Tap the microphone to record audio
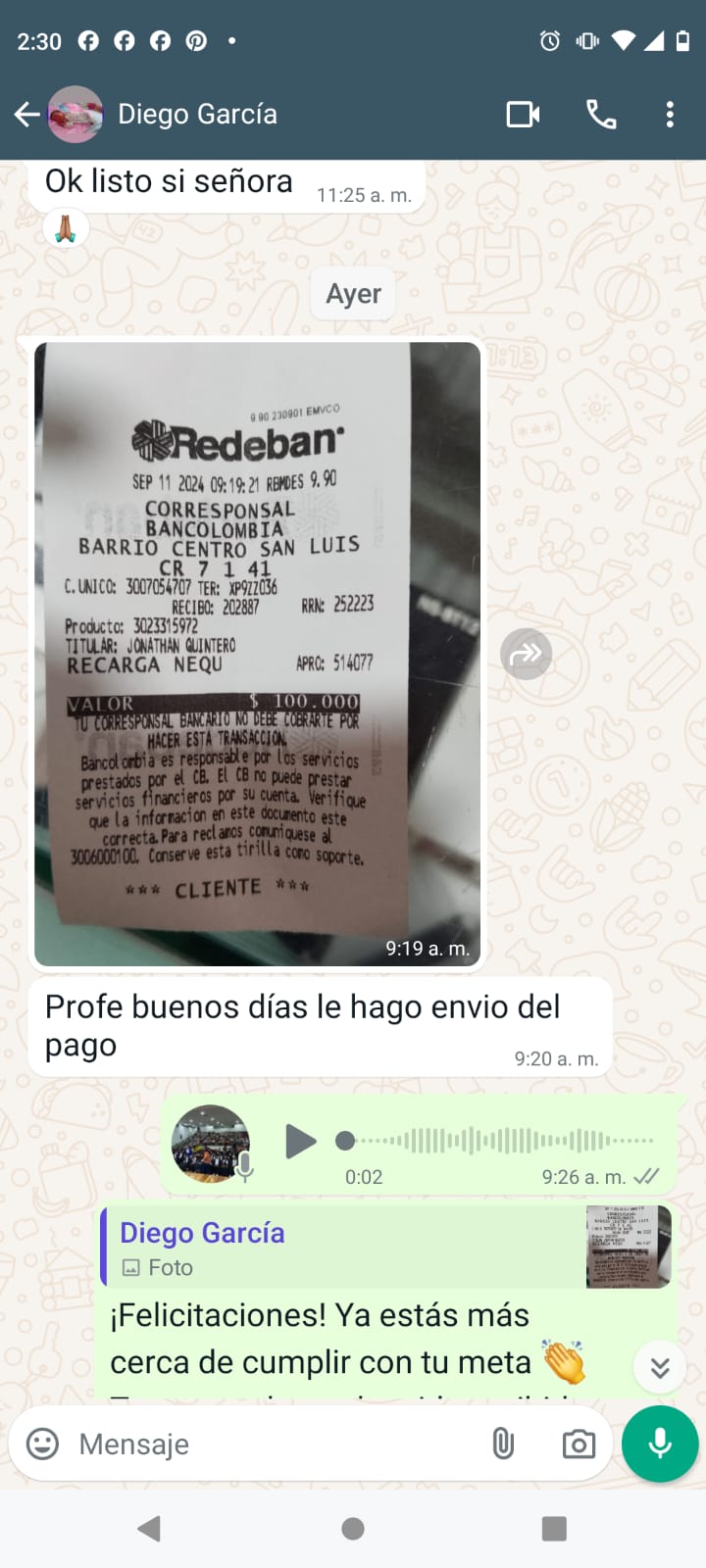The height and width of the screenshot is (1568, 706). click(x=660, y=1444)
